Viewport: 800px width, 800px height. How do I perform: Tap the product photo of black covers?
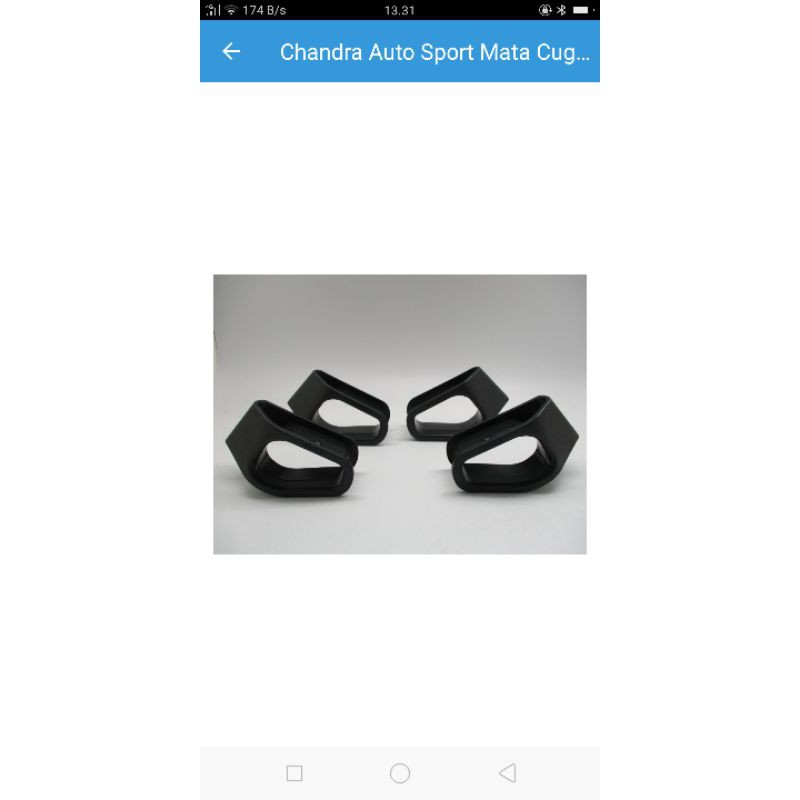(x=399, y=414)
